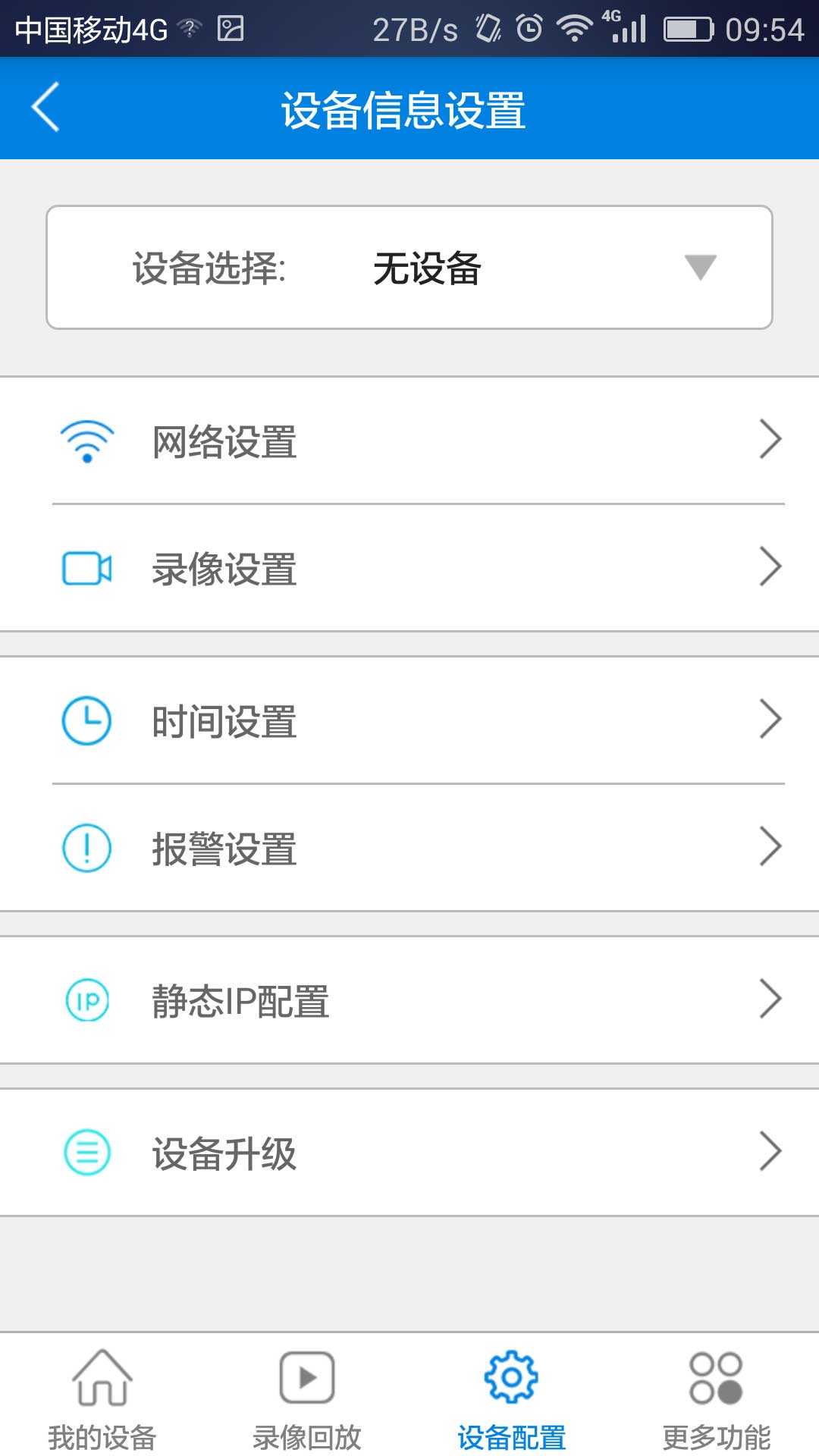Open 静态IP配置 static IP configuration
The width and height of the screenshot is (819, 1456).
[409, 1000]
